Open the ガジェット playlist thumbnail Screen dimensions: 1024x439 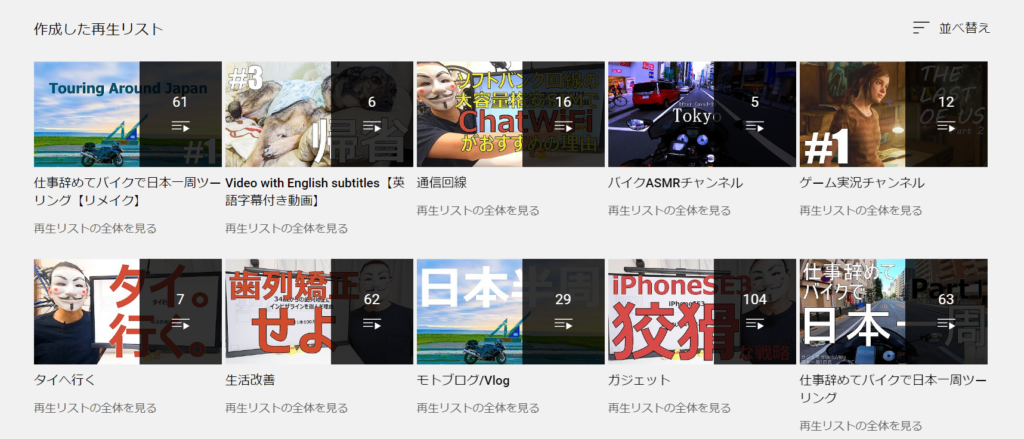702,311
